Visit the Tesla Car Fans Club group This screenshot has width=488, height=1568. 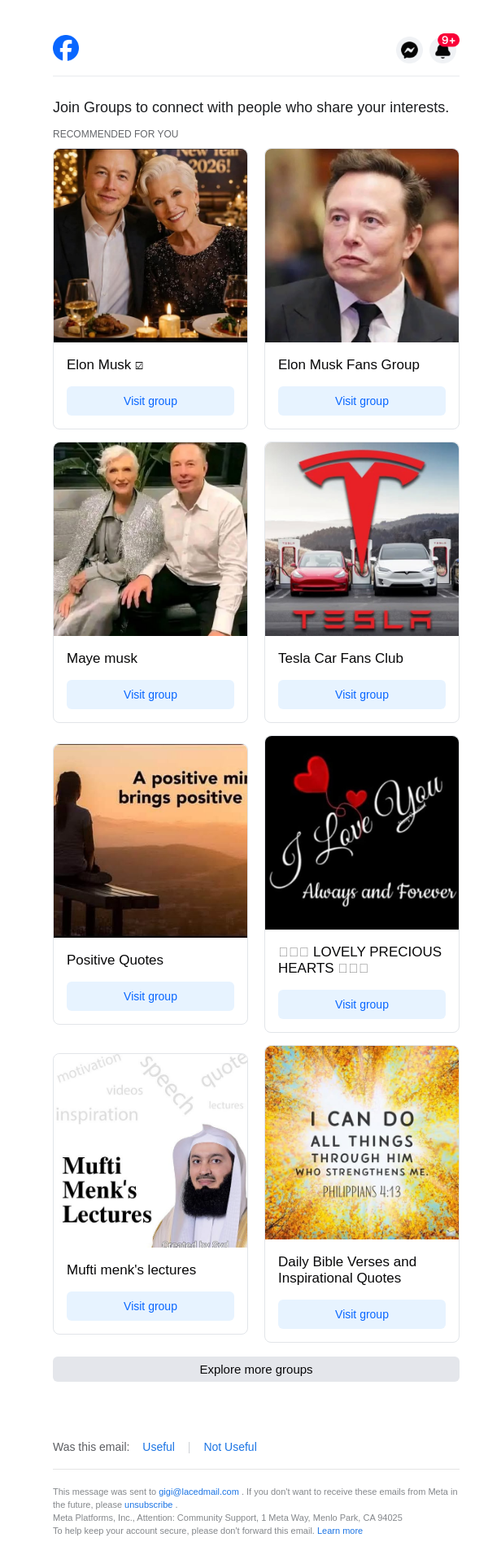pos(362,695)
